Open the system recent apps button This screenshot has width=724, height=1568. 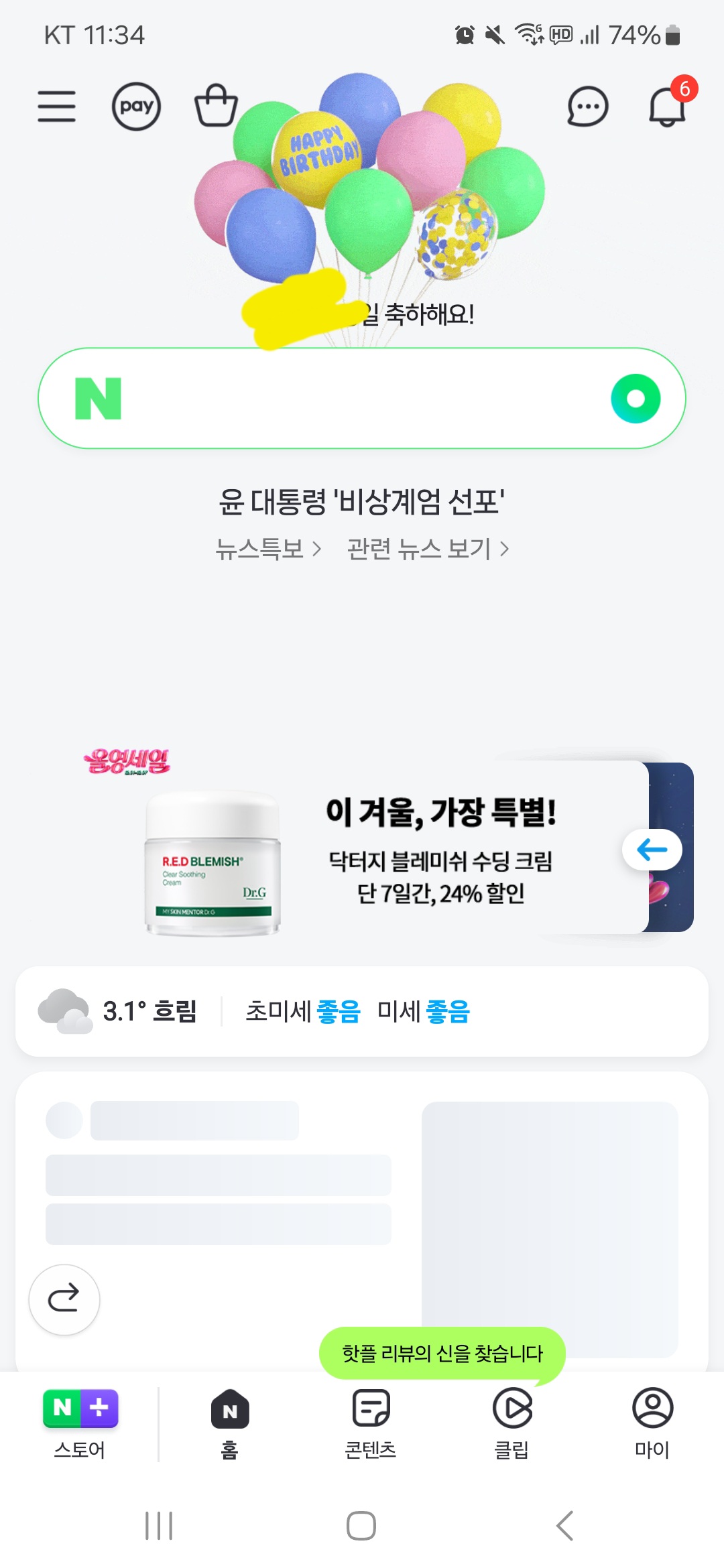tap(159, 1526)
